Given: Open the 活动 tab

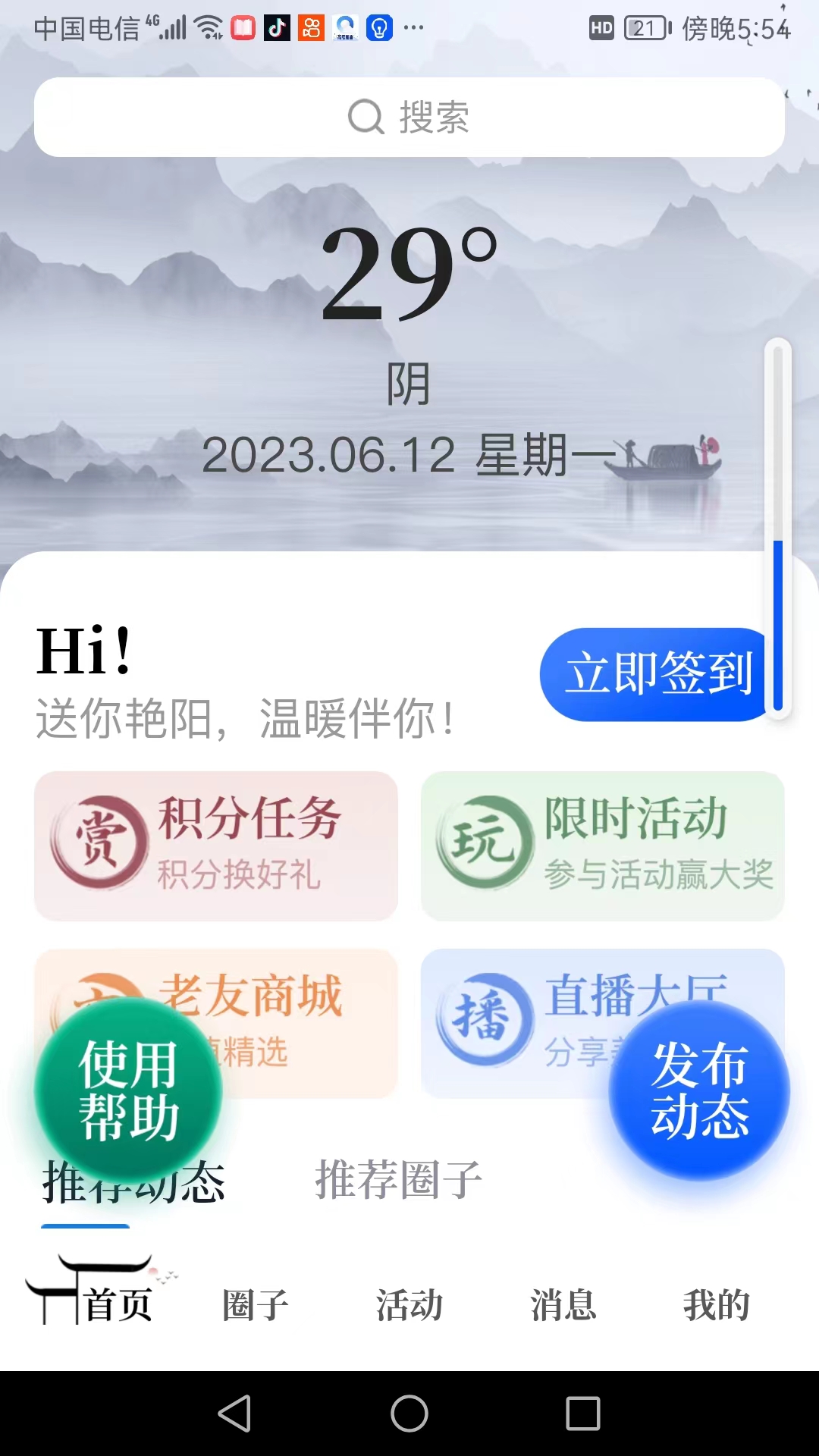Looking at the screenshot, I should (x=409, y=1304).
